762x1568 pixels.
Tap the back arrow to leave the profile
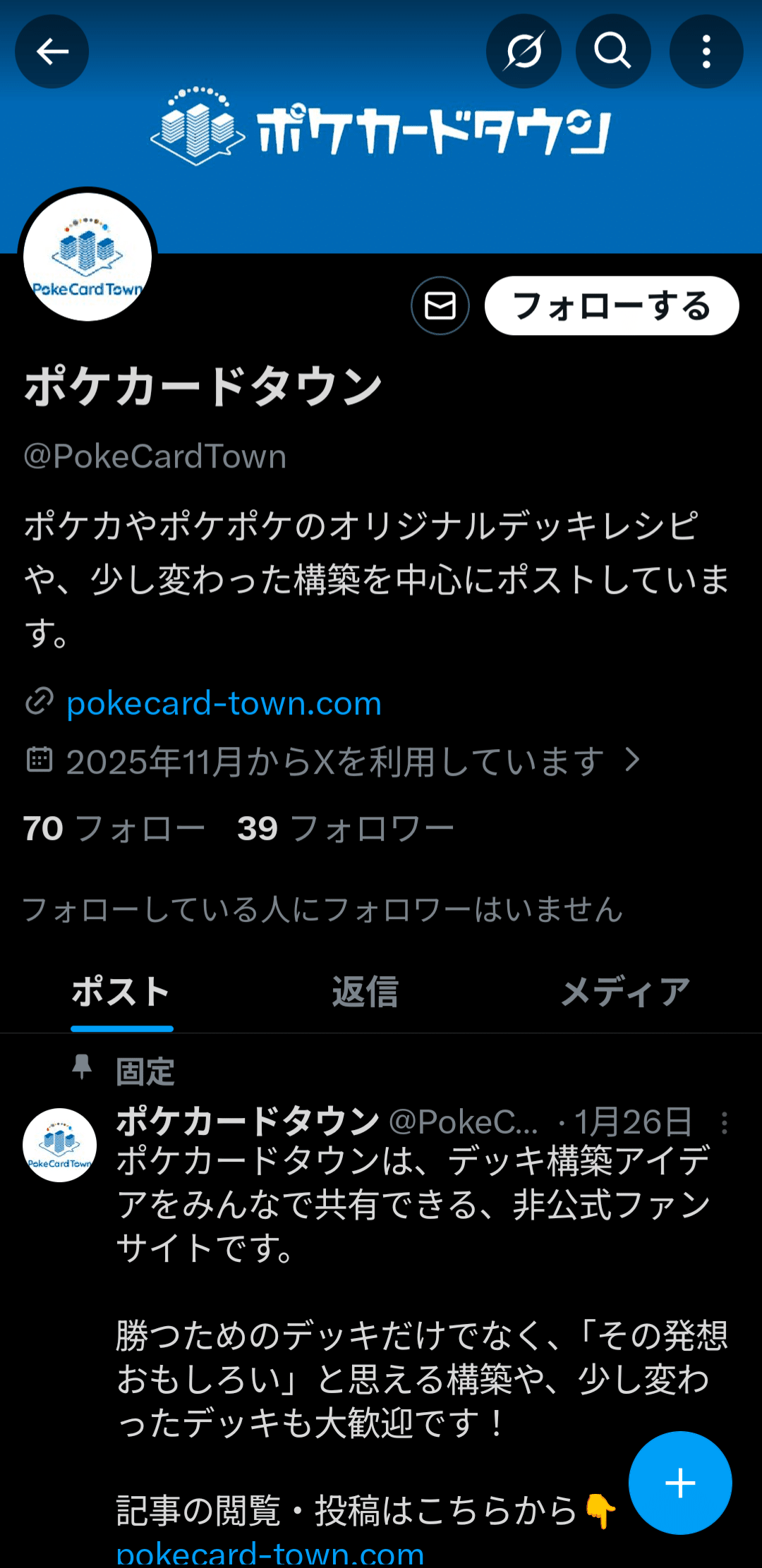point(51,51)
